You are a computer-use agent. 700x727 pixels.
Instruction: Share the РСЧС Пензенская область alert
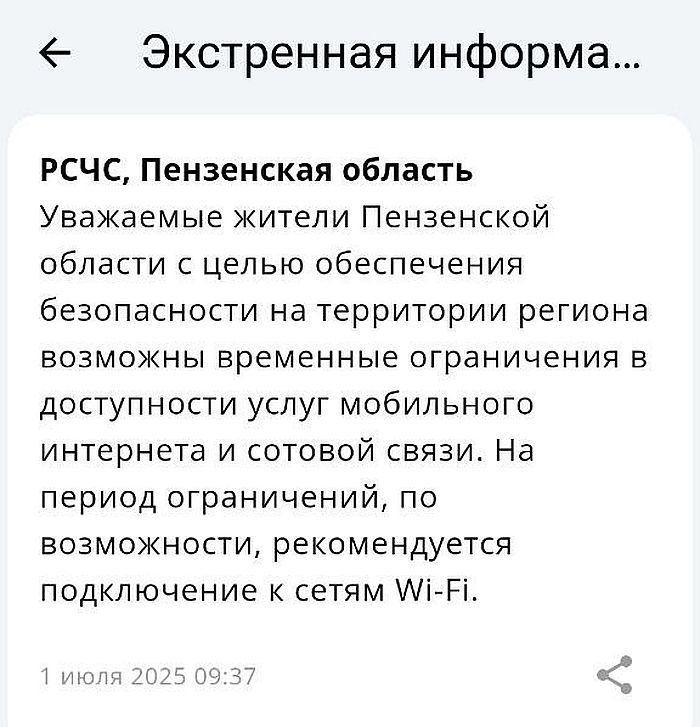point(613,675)
